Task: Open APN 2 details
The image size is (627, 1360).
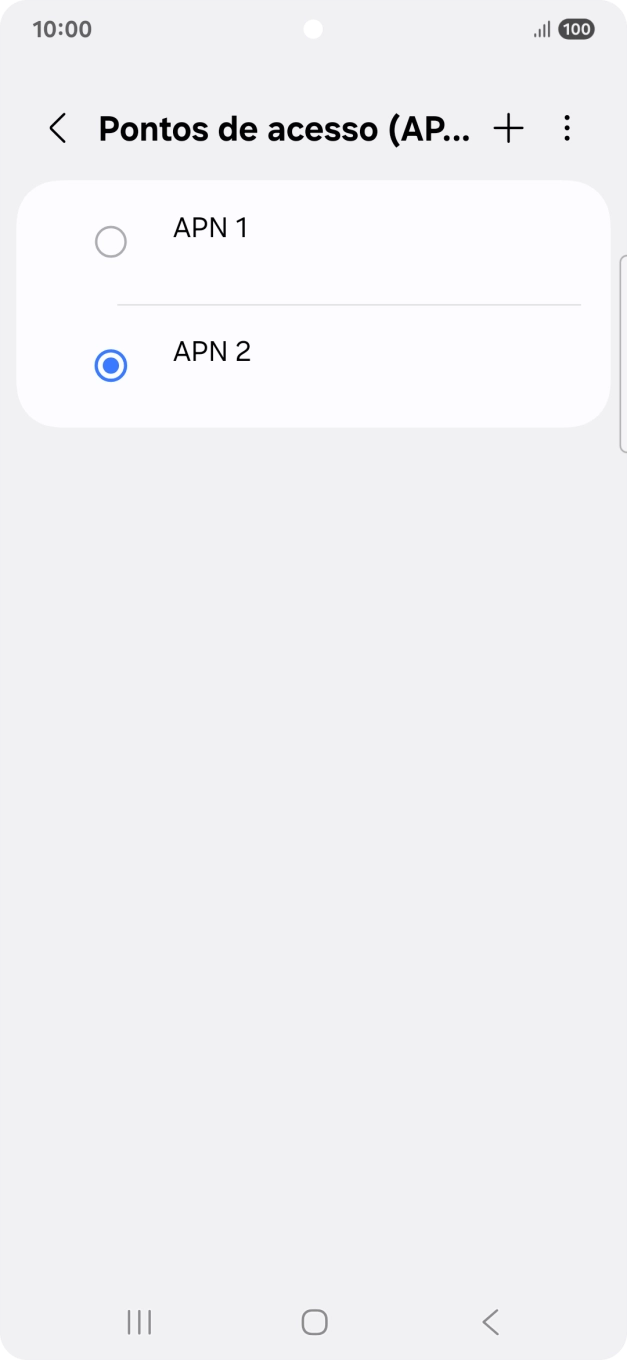Action: [x=350, y=364]
